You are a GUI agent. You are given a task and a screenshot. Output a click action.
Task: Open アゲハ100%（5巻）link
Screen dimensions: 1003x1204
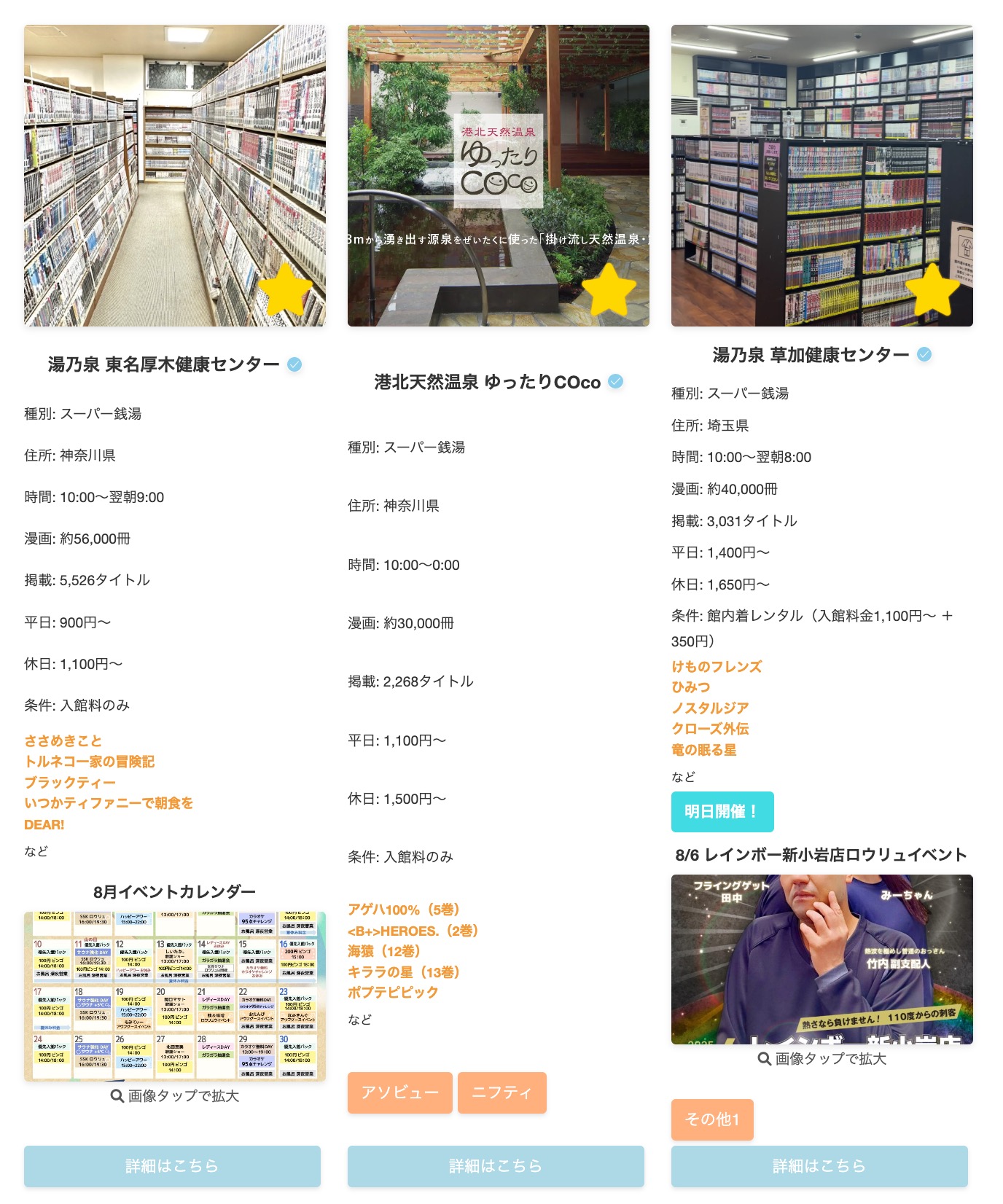[403, 910]
